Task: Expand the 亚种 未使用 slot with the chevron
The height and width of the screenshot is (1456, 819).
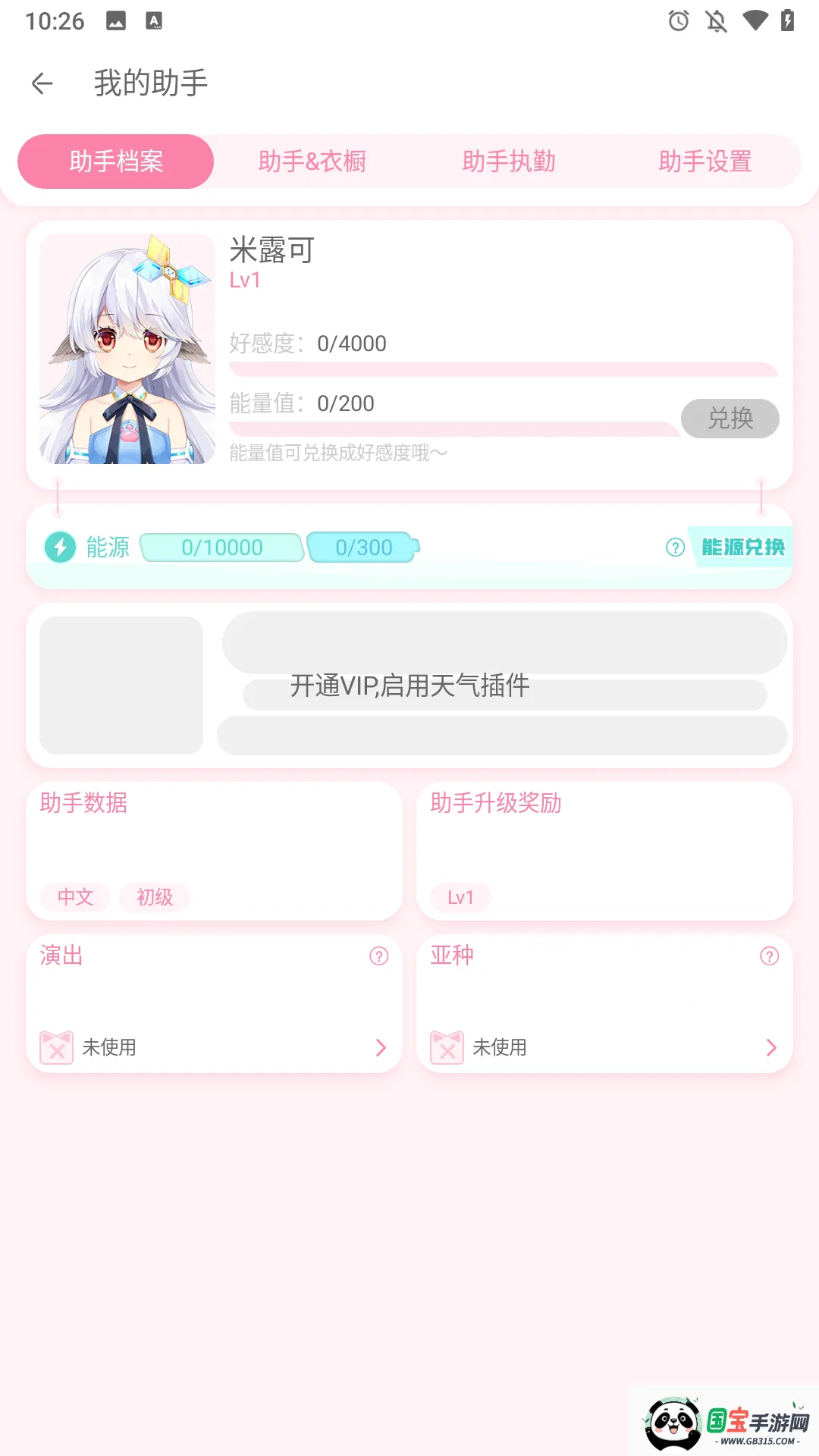Action: click(x=771, y=1047)
